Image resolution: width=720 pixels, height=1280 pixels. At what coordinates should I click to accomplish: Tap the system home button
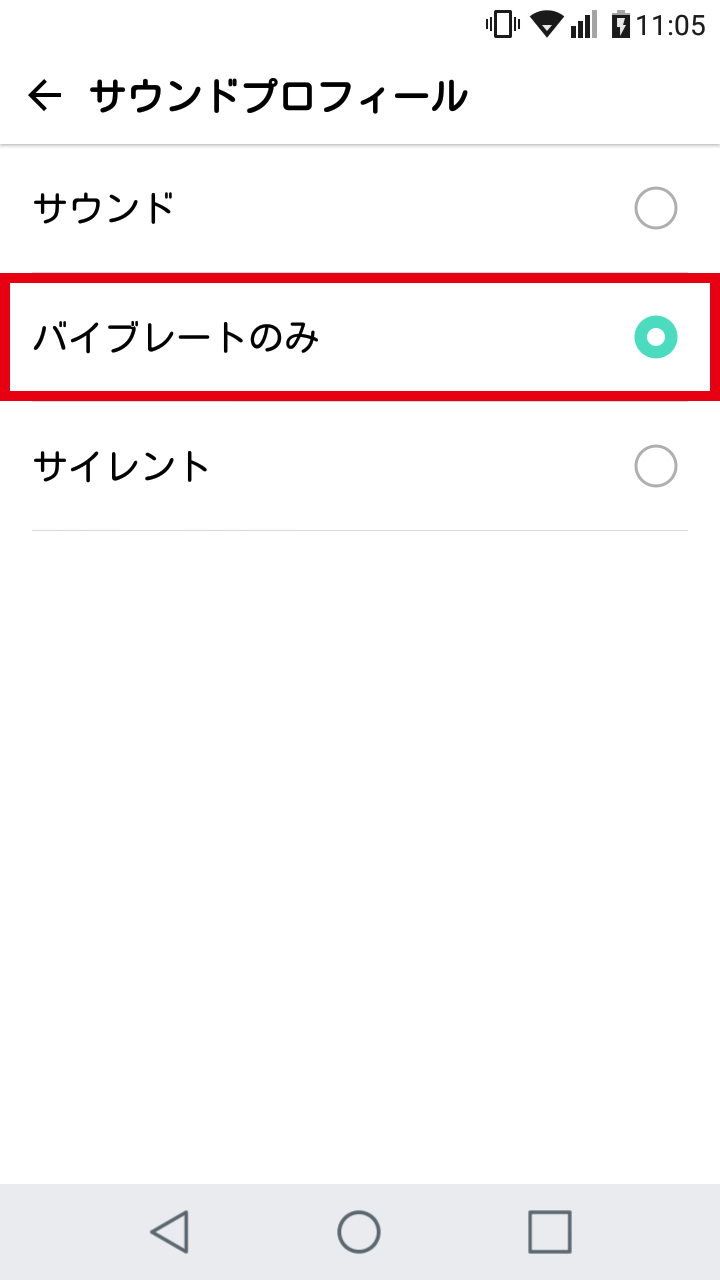tap(359, 1232)
